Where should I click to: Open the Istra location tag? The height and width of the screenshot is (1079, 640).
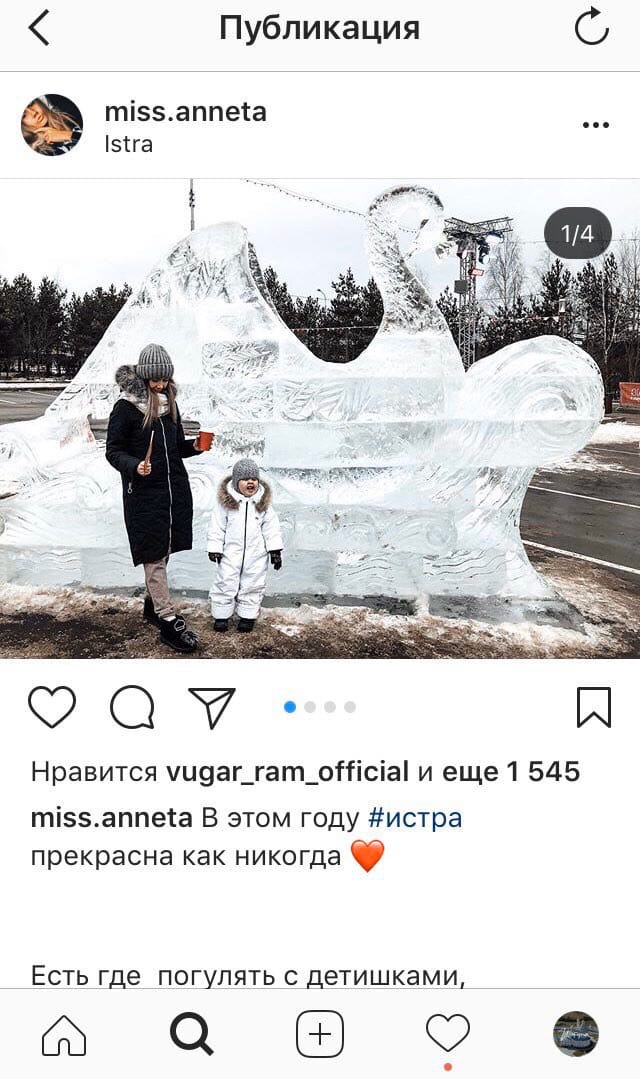coord(129,145)
